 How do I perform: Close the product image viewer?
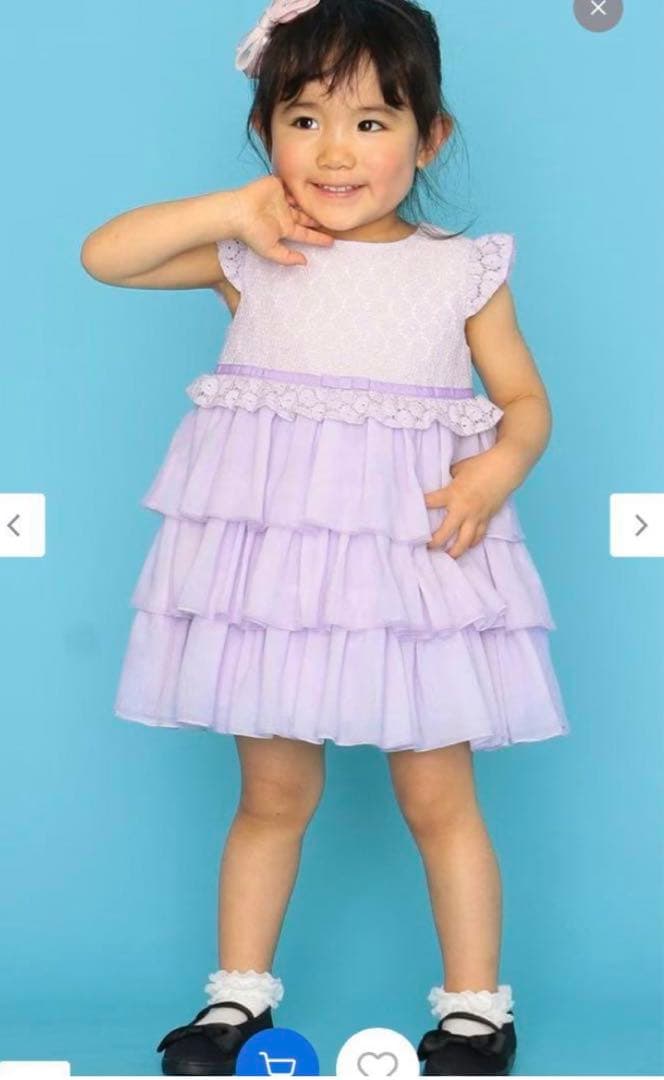[x=598, y=9]
